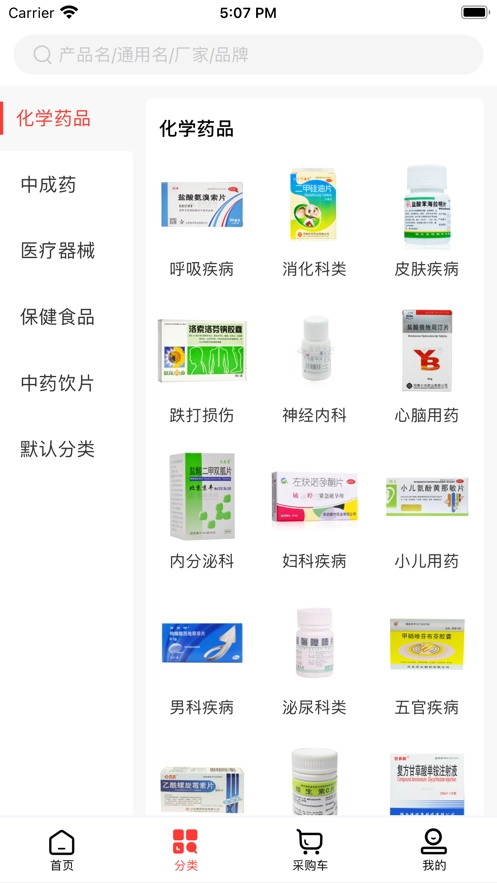Viewport: 497px width, 883px height.
Task: Open the 采购车 cart tab
Action: click(x=310, y=850)
